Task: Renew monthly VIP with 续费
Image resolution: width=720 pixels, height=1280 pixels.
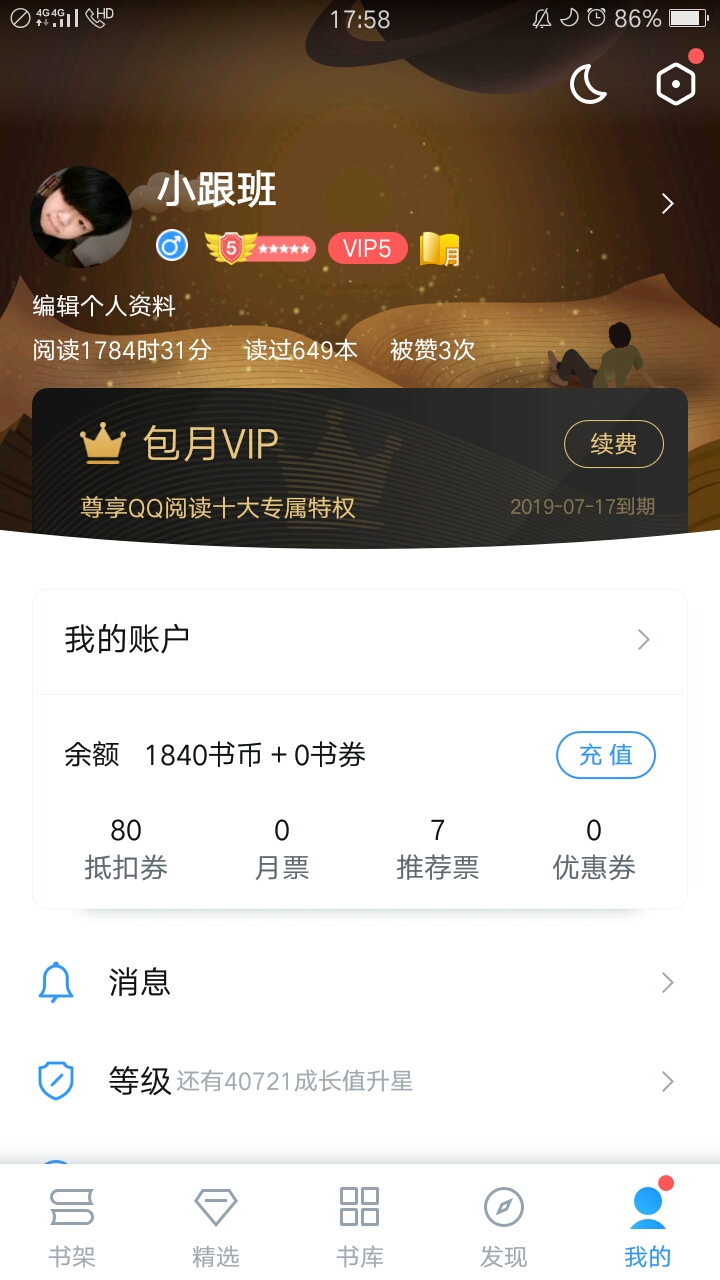Action: 613,444
